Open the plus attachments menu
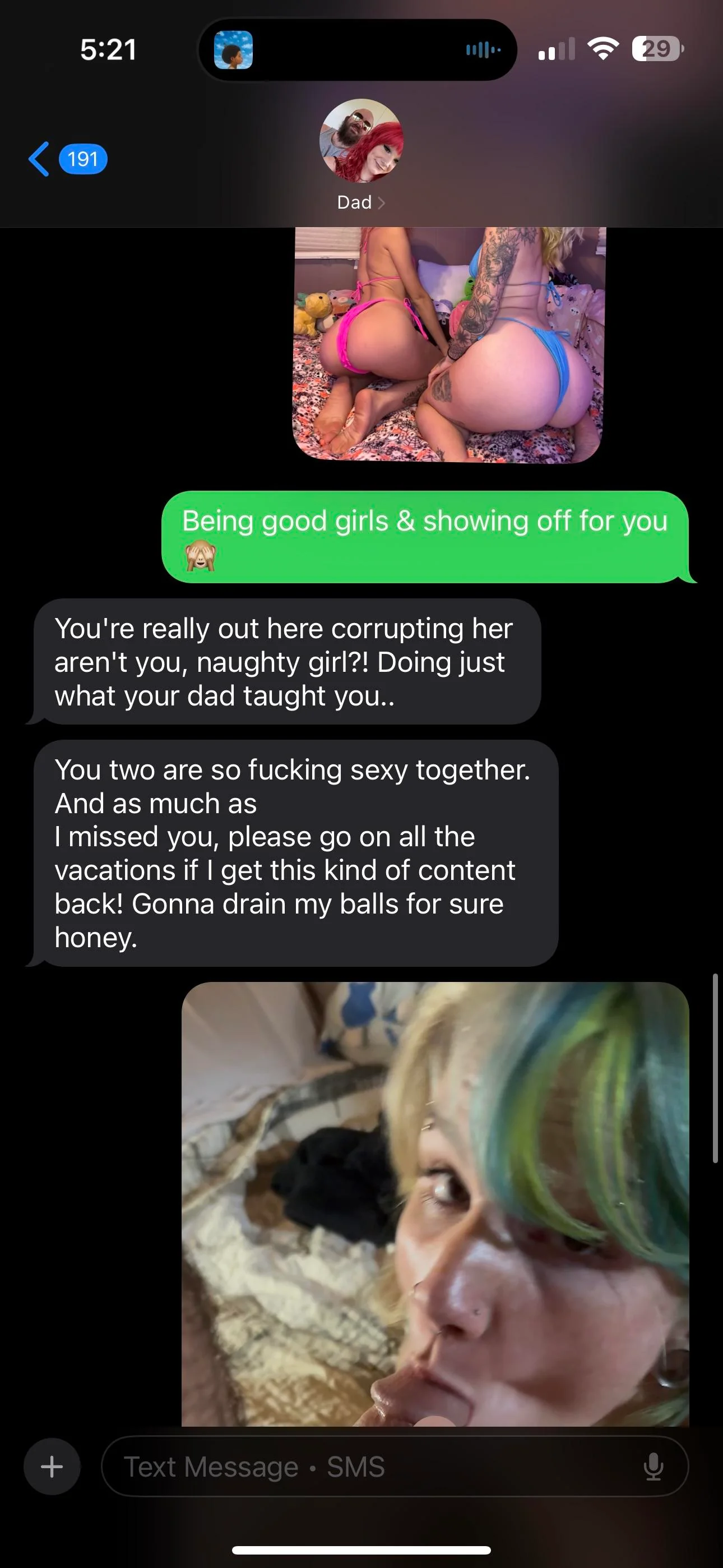 (x=52, y=1466)
